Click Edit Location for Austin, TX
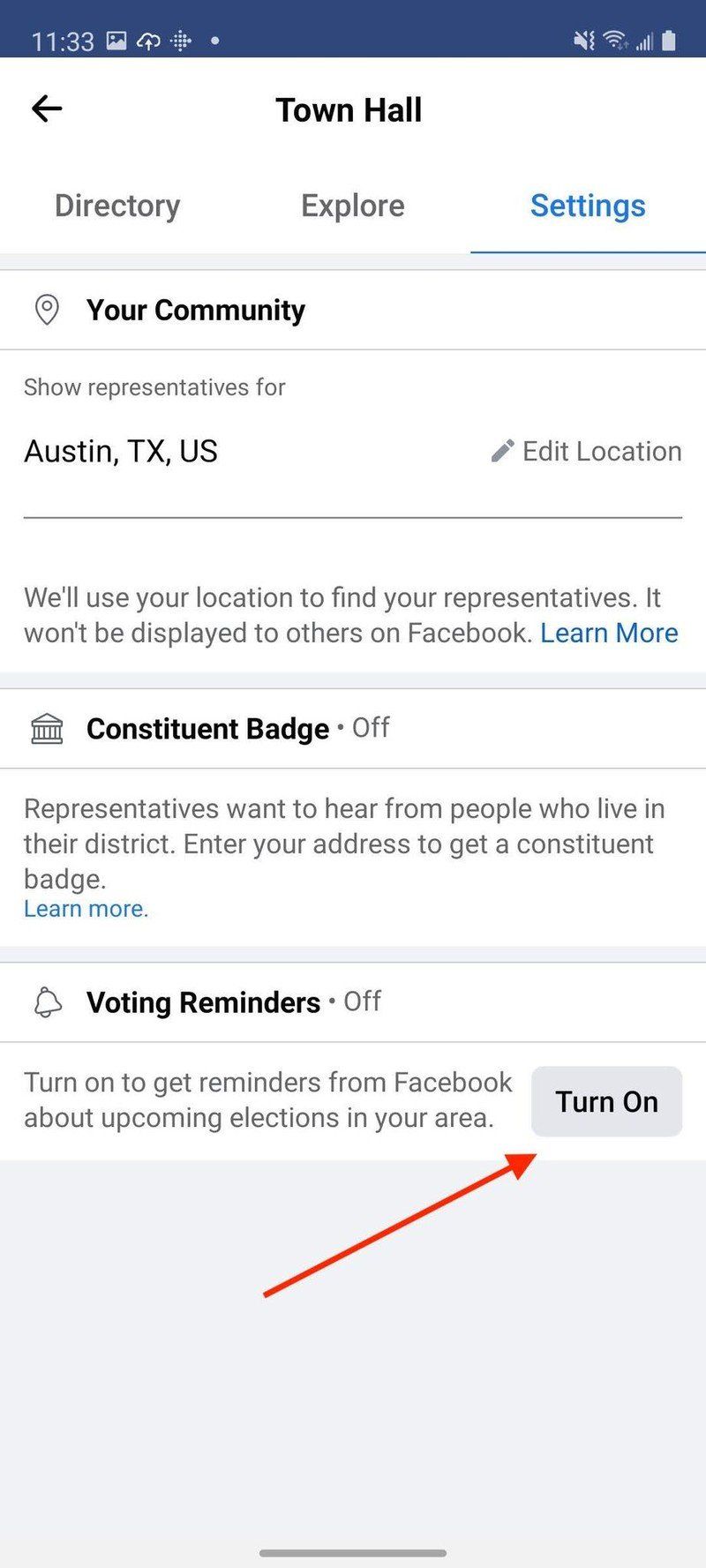This screenshot has height=1568, width=706. coord(600,450)
